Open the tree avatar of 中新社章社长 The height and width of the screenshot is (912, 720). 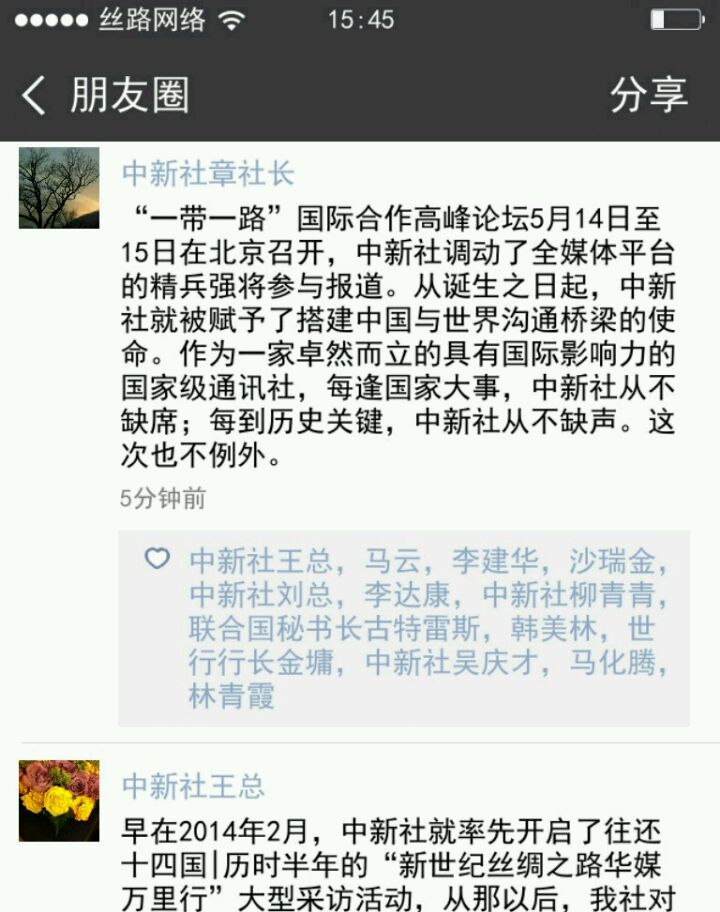[x=59, y=188]
